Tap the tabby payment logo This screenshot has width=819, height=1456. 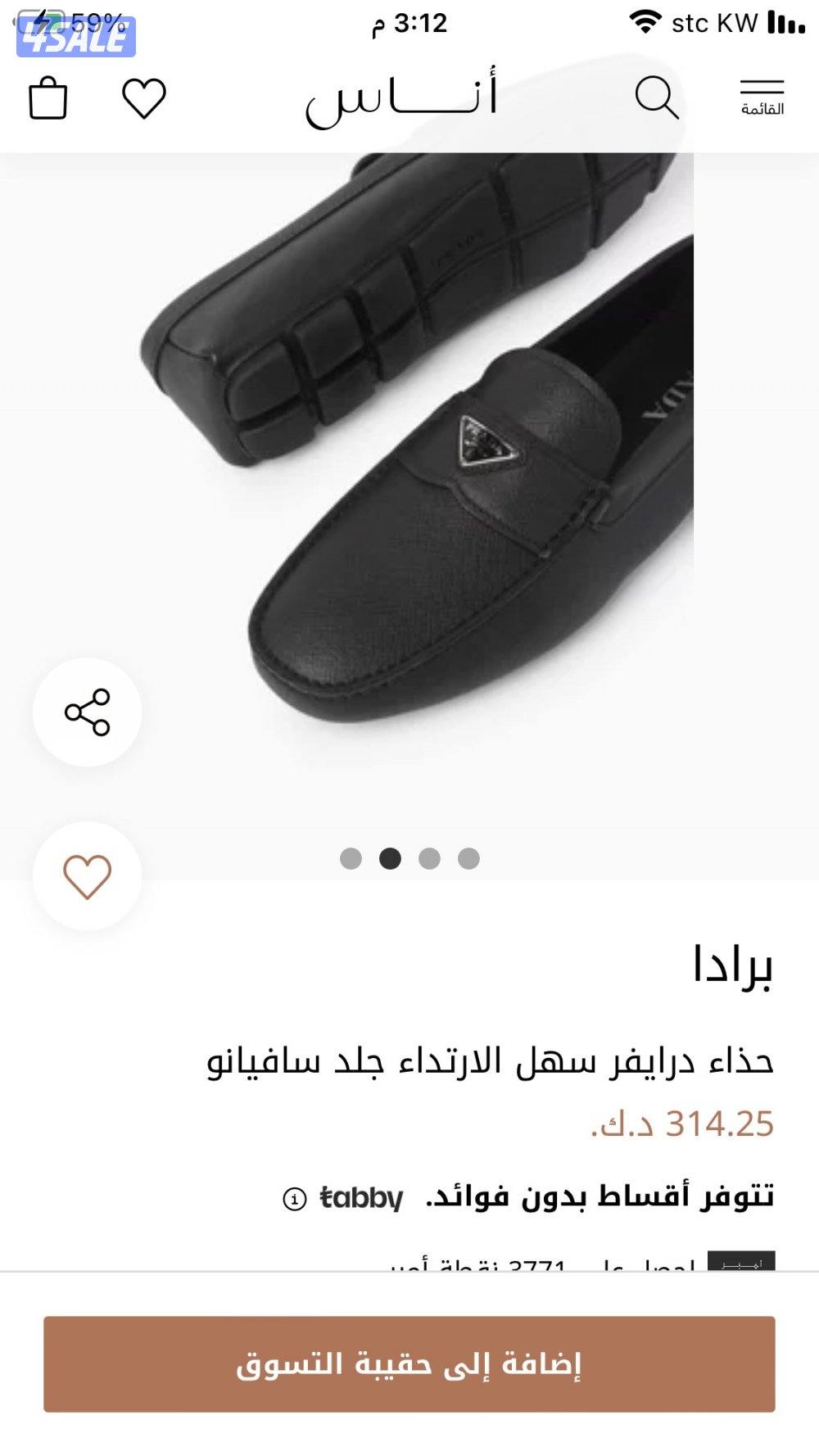point(360,1197)
